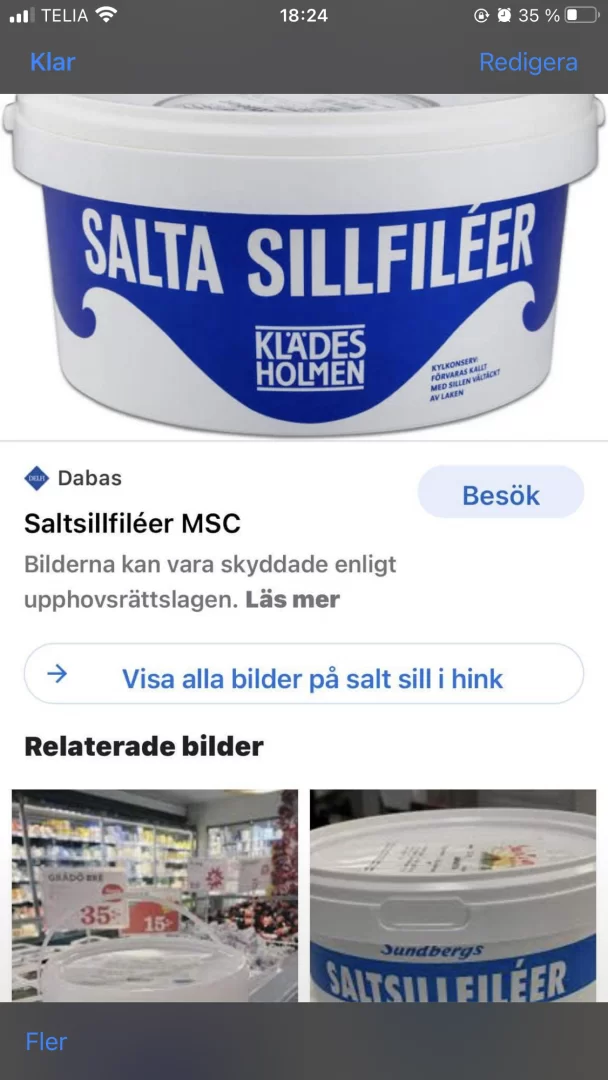The height and width of the screenshot is (1080, 608).
Task: Open the Läs mer copyright link
Action: point(292,600)
